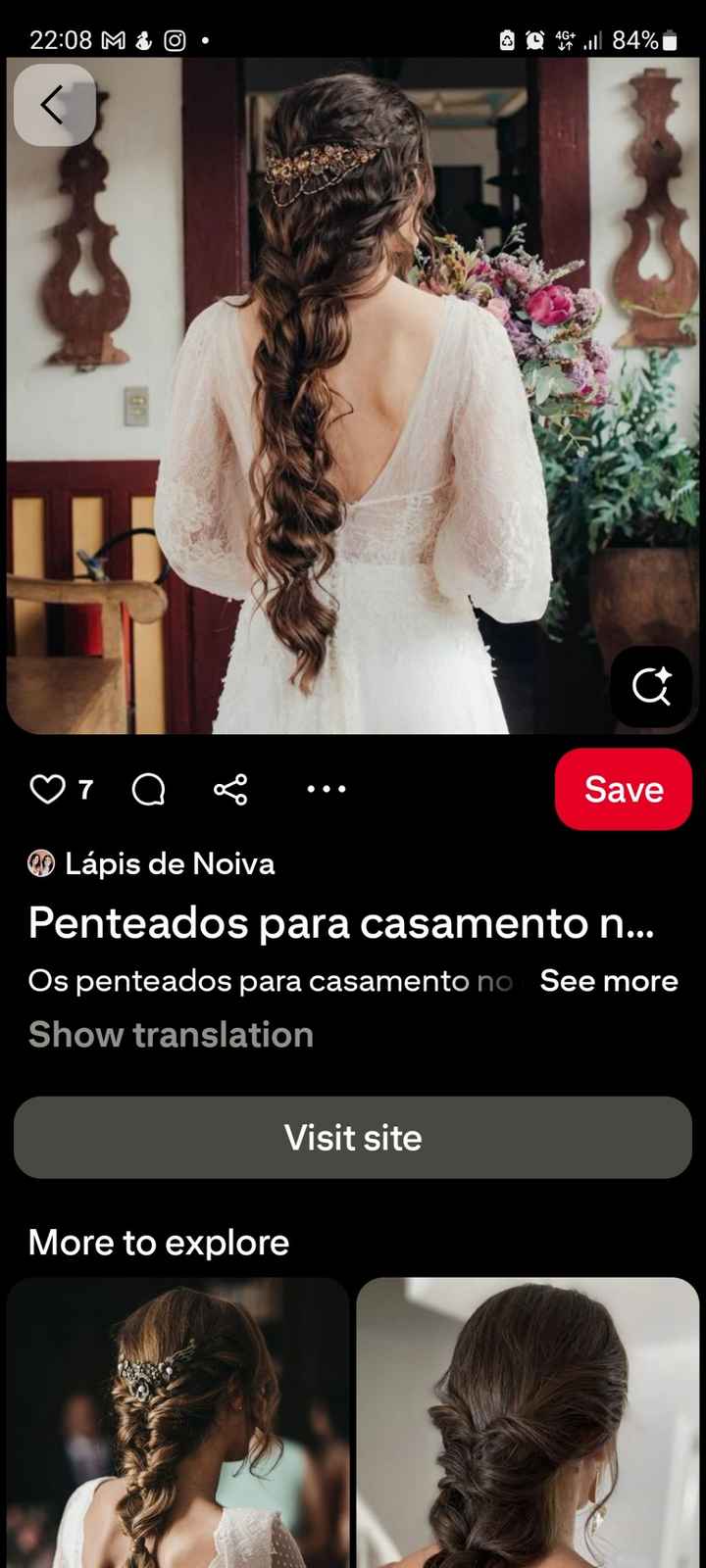The width and height of the screenshot is (706, 1568).
Task: Expand the truncated pin title
Action: (343, 922)
